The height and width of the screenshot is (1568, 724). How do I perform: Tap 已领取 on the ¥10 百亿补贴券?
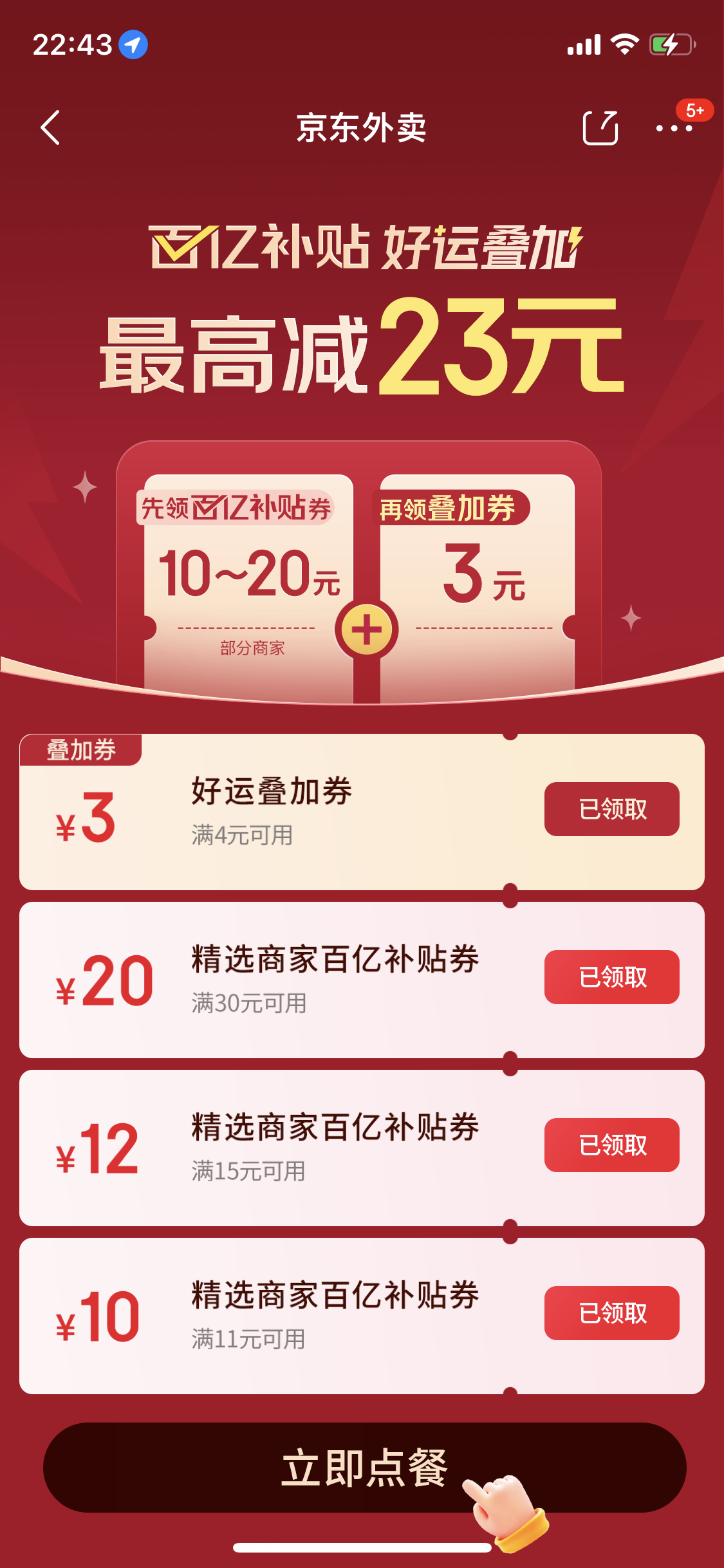612,1313
